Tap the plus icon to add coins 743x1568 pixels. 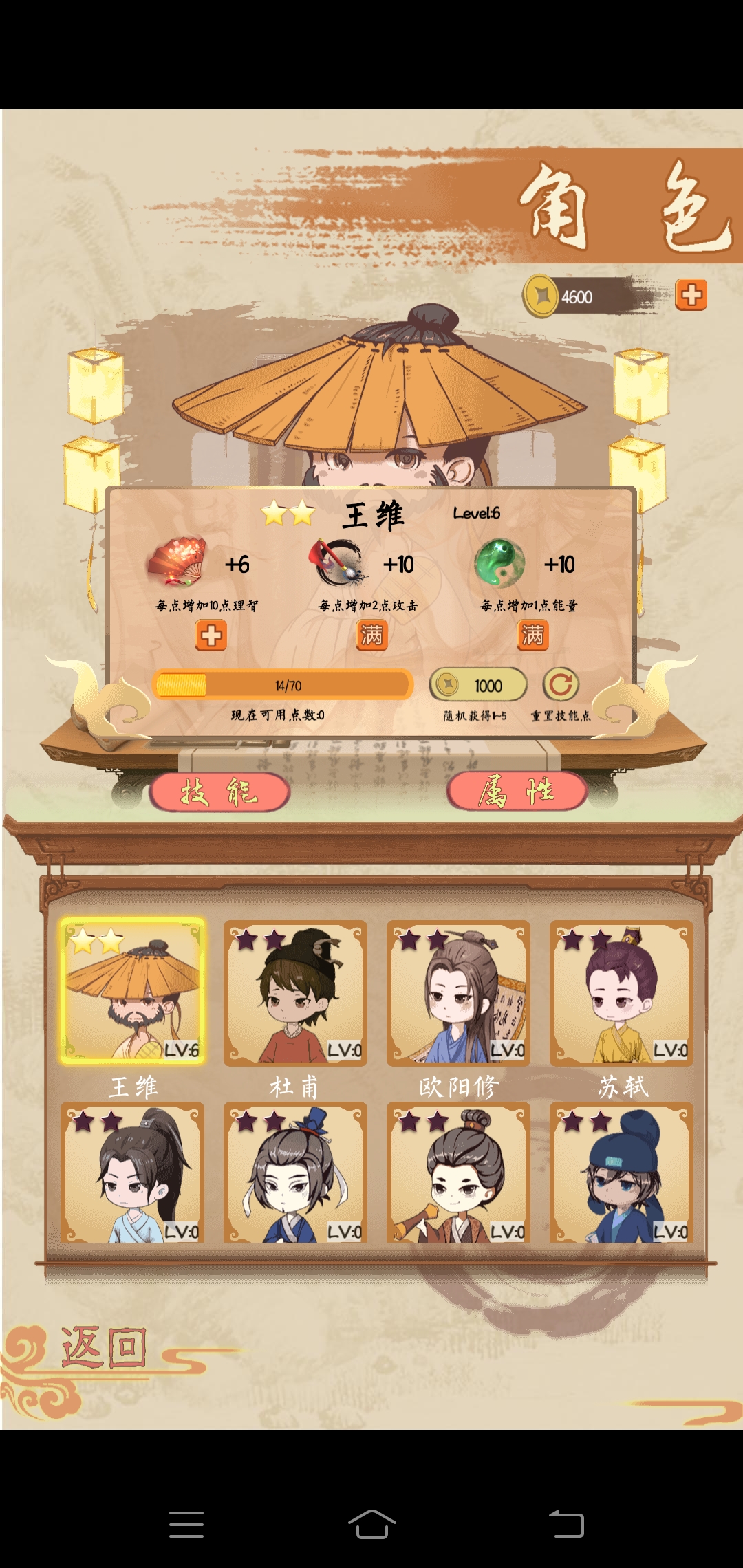pos(691,295)
